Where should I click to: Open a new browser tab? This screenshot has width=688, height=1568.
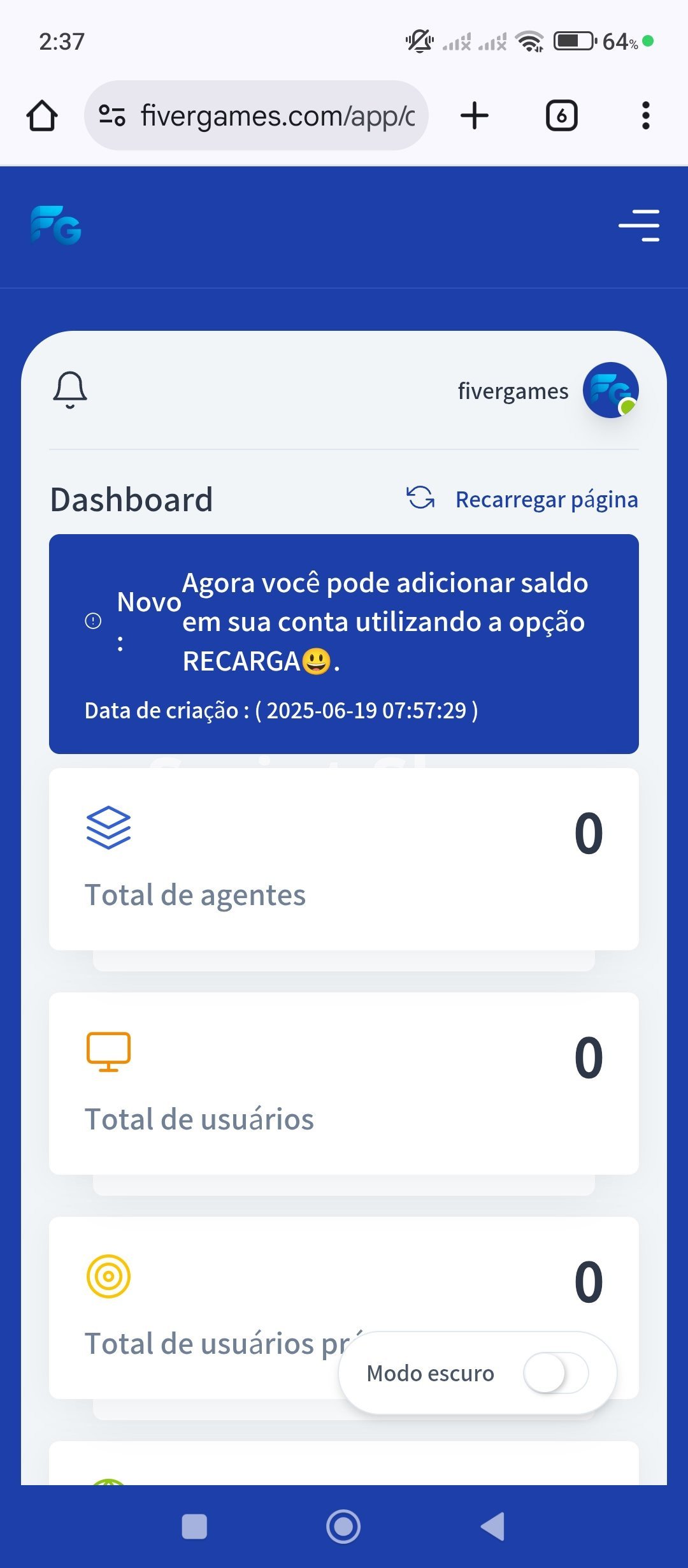pyautogui.click(x=475, y=115)
